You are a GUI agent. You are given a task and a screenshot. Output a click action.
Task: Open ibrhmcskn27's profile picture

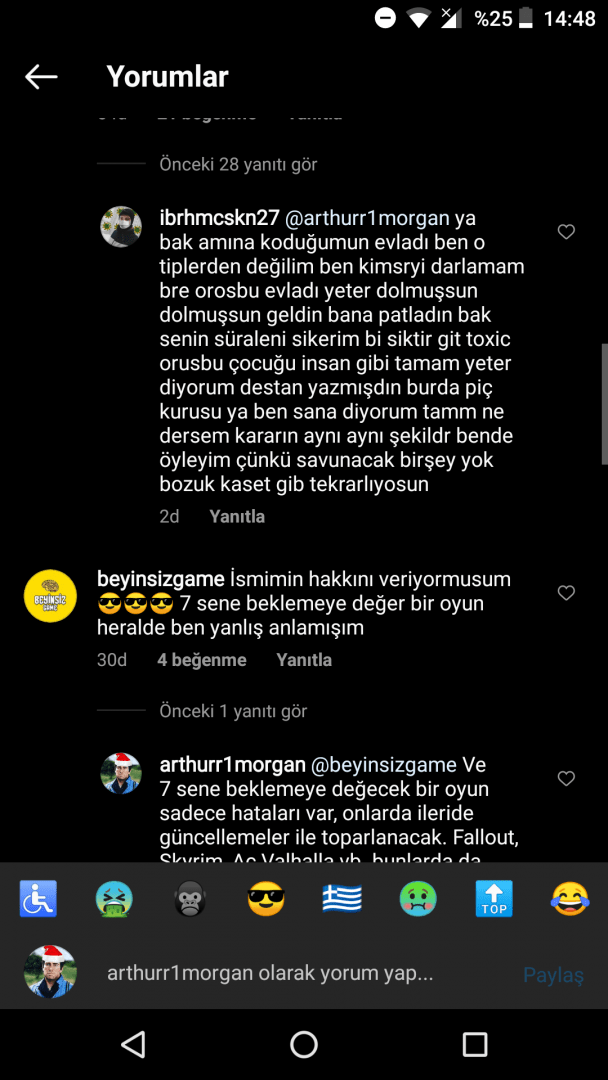(x=121, y=227)
